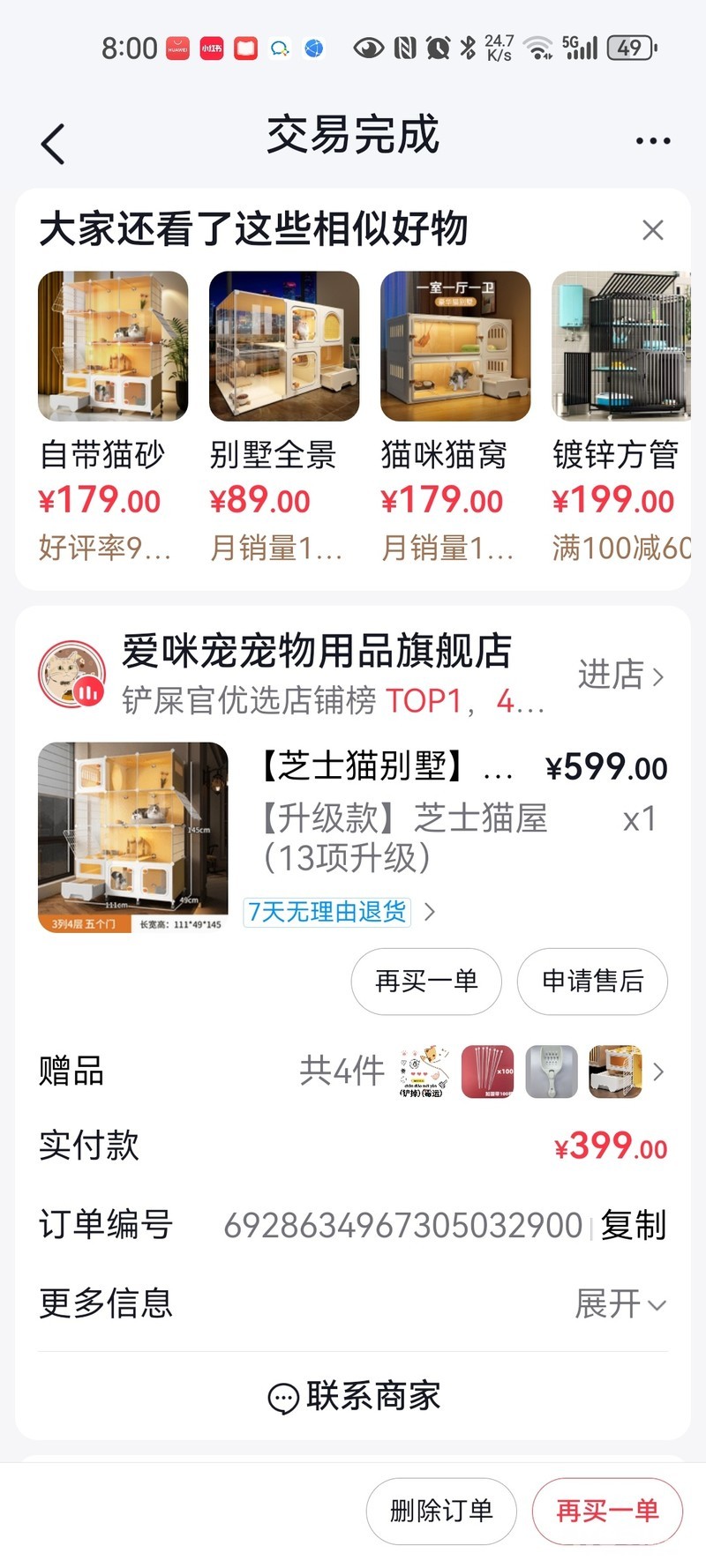Dismiss the 大家还看了这些相似好物 section
This screenshot has height=1568, width=706.
(x=653, y=230)
